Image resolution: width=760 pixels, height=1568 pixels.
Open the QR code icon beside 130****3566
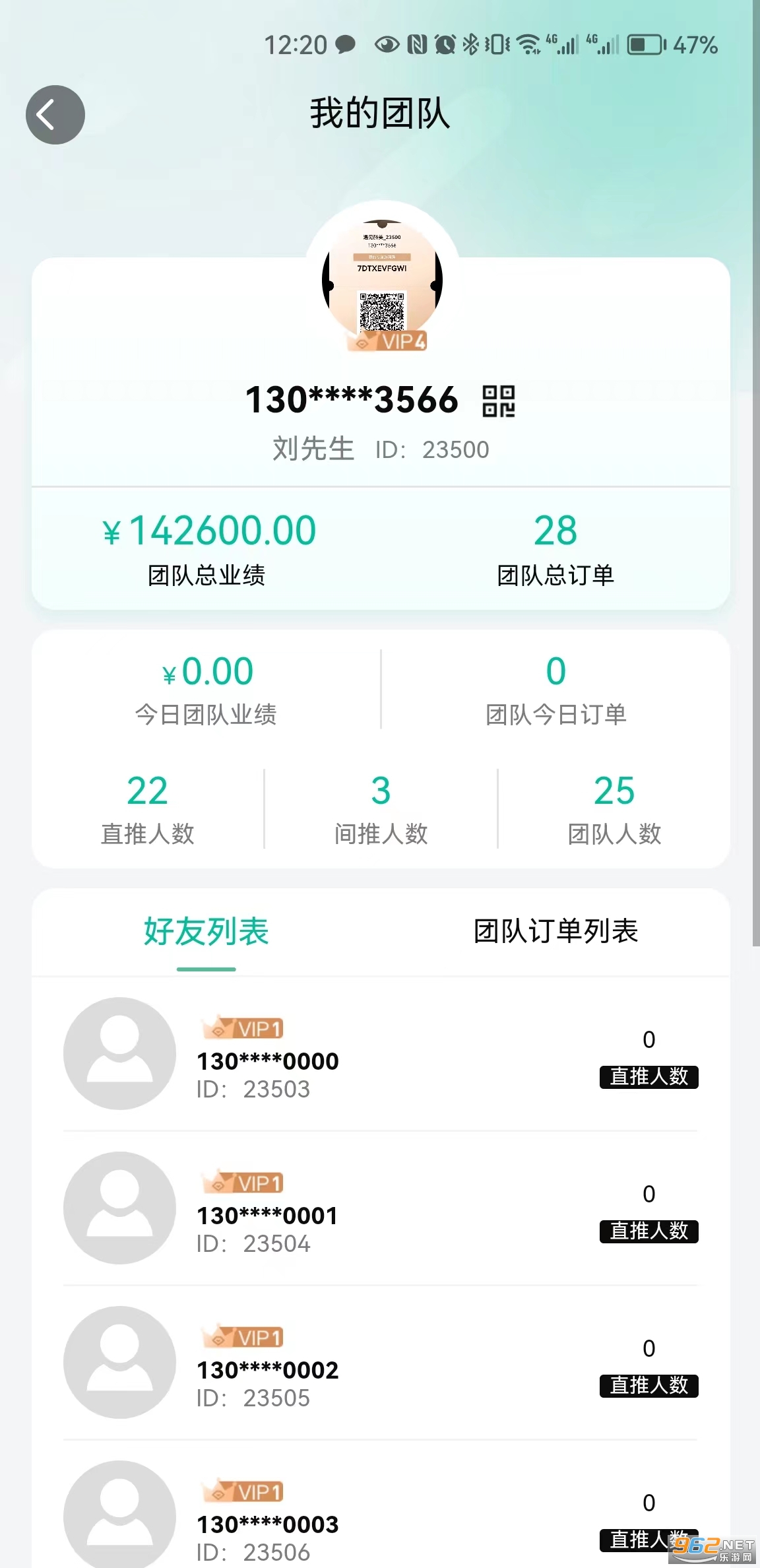pos(499,401)
